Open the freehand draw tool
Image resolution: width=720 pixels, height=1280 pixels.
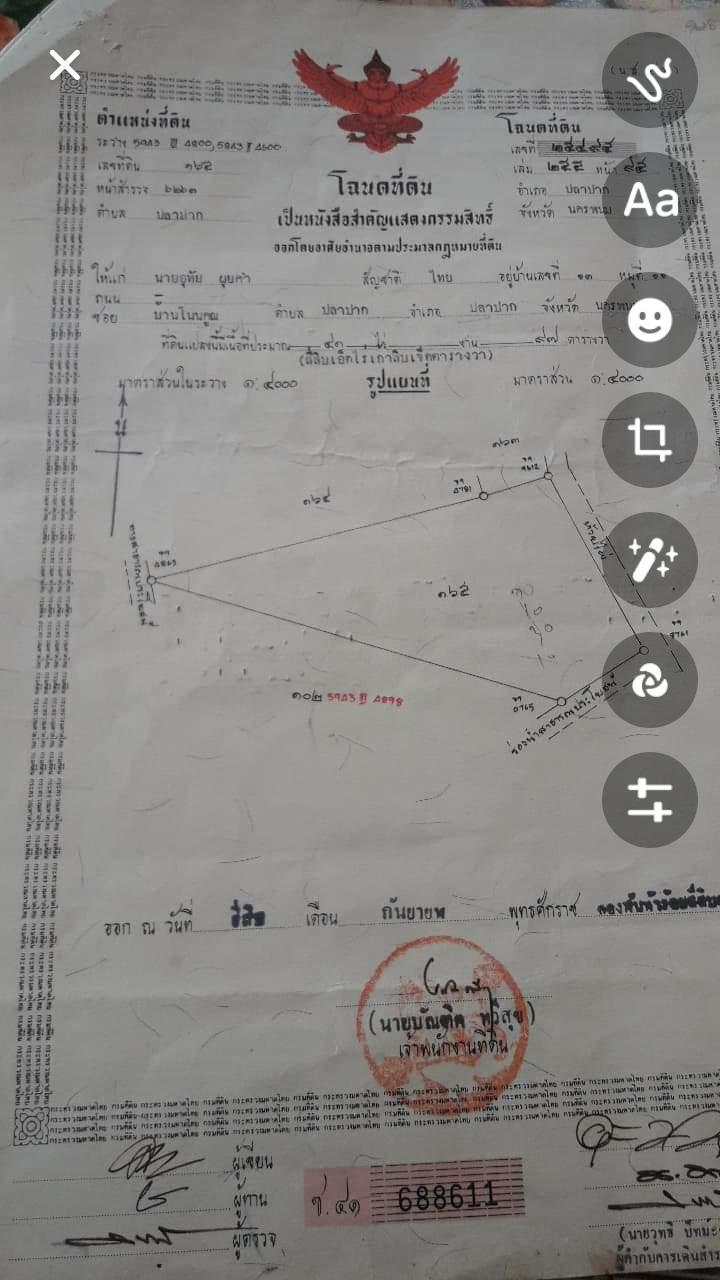[x=651, y=80]
